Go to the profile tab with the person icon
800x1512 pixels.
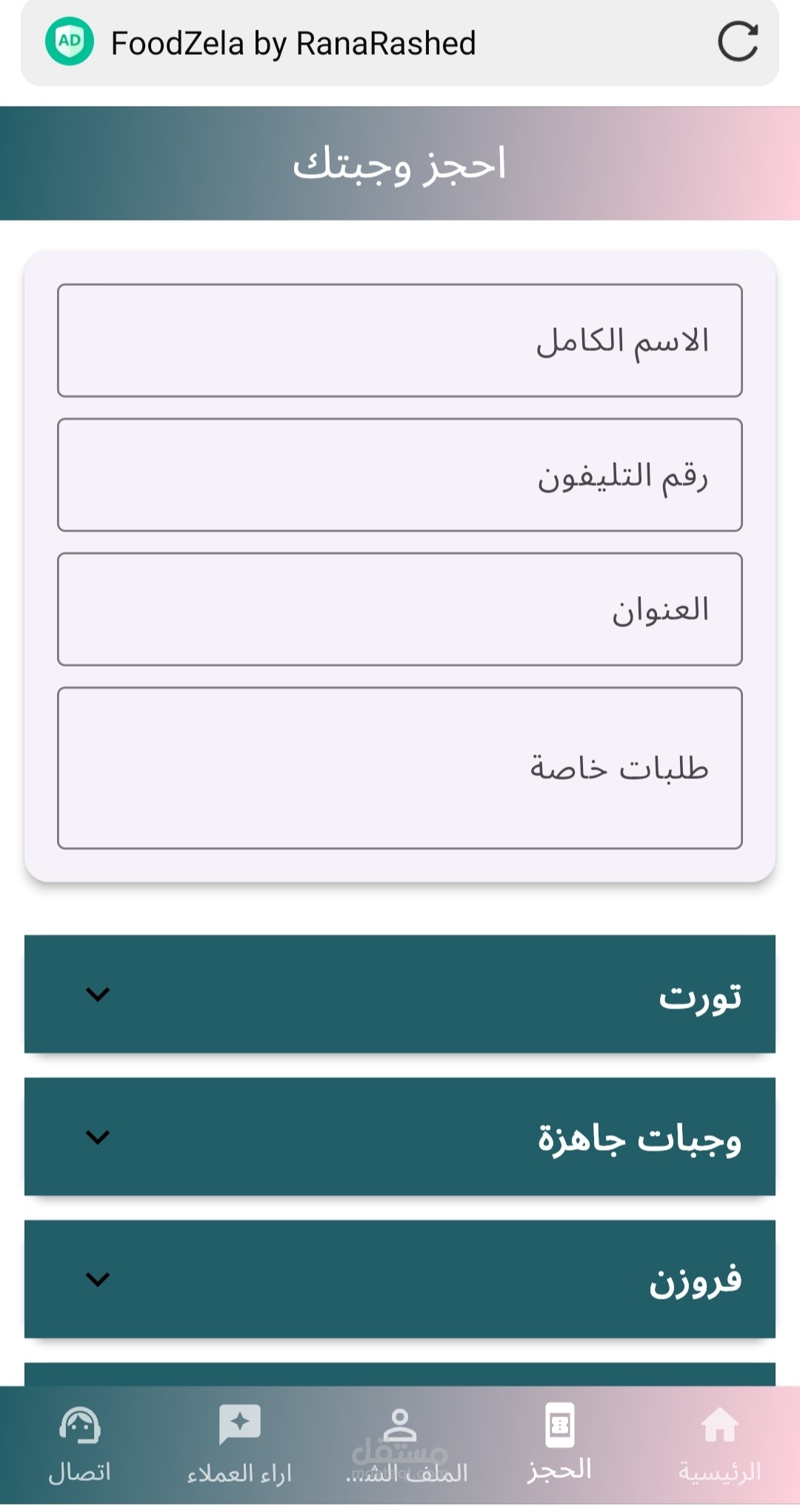point(400,1444)
